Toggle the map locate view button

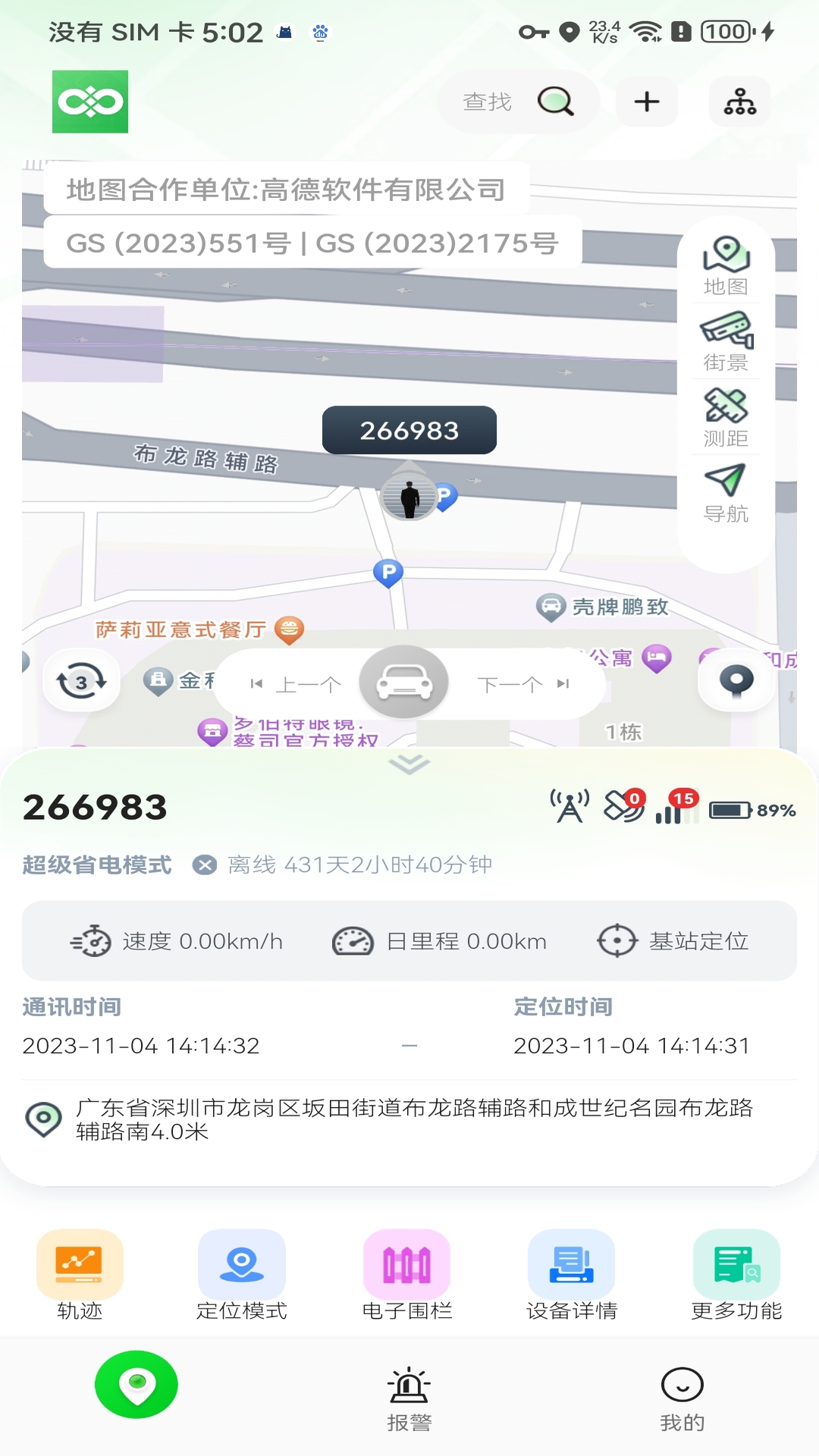pyautogui.click(x=736, y=681)
